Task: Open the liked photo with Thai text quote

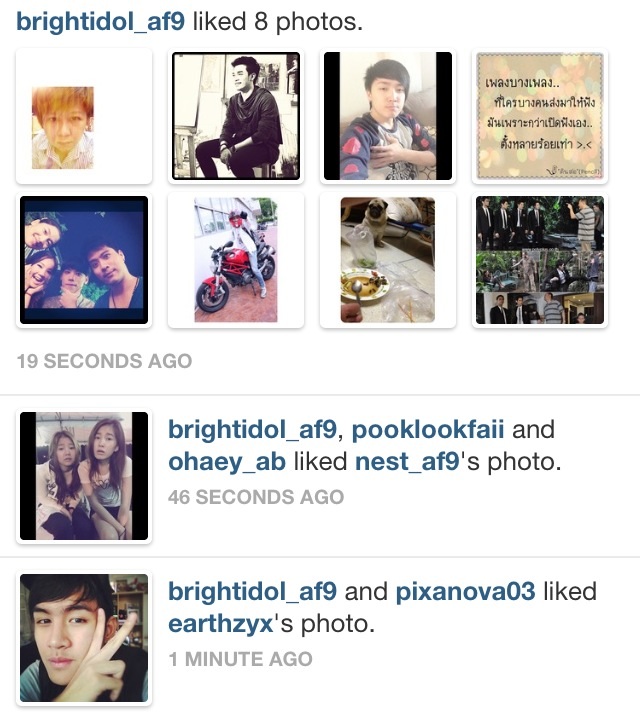Action: click(540, 117)
